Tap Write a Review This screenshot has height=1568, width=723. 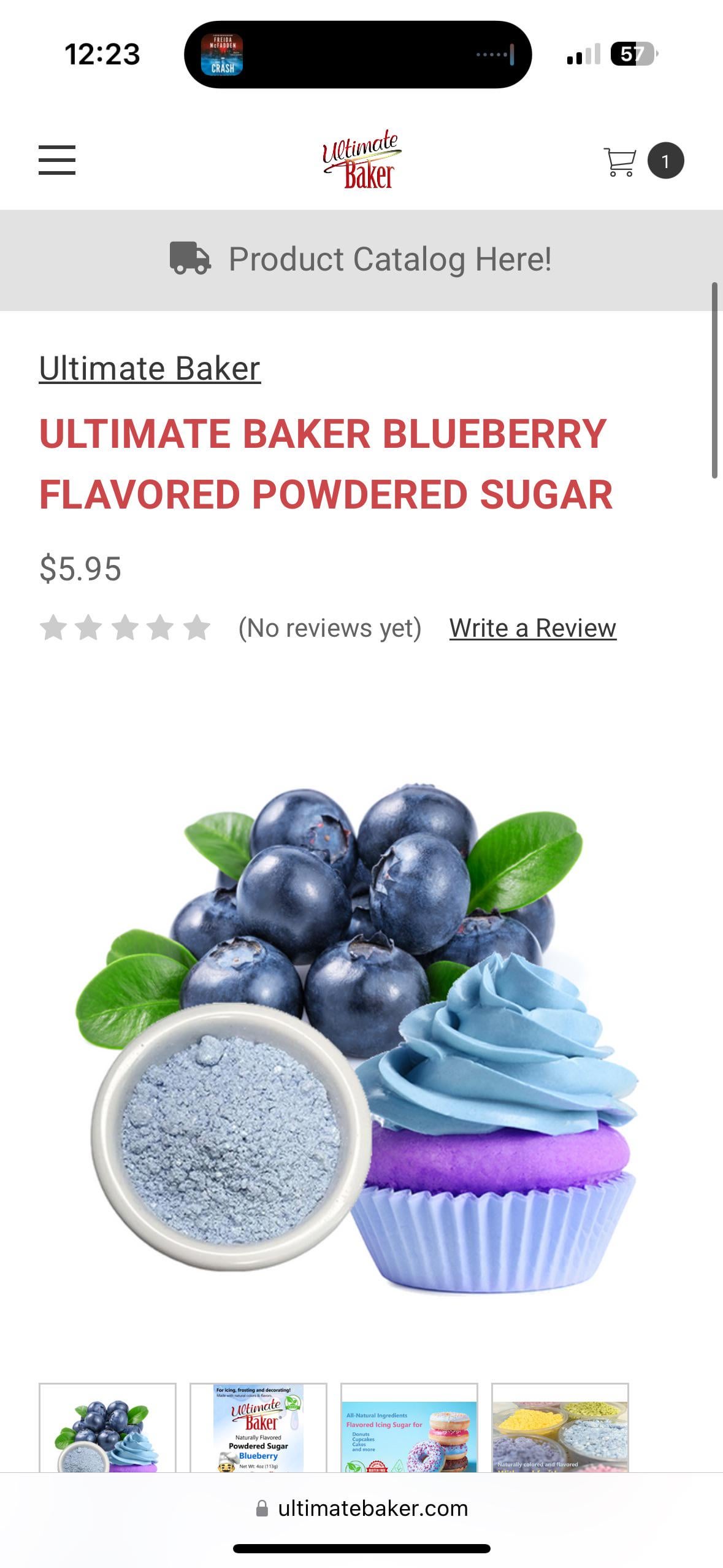532,628
